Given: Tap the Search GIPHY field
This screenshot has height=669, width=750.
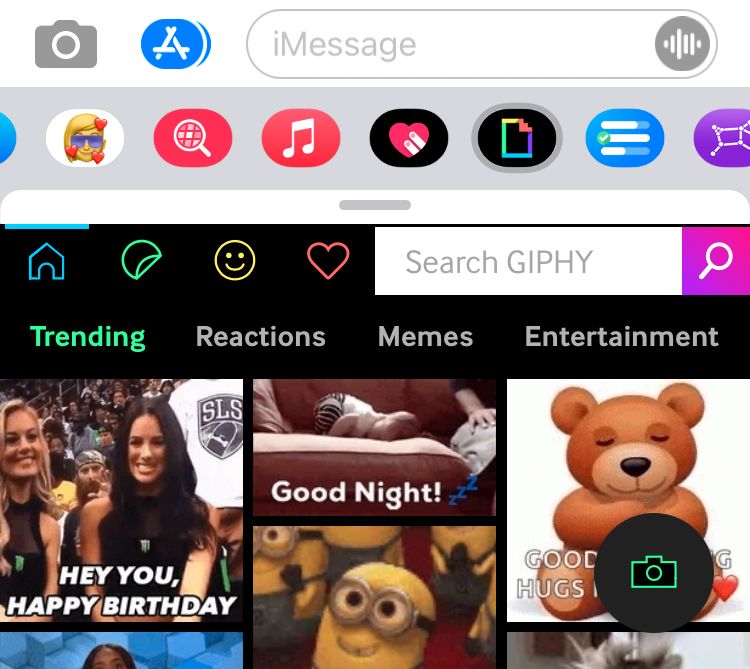Looking at the screenshot, I should [x=528, y=262].
